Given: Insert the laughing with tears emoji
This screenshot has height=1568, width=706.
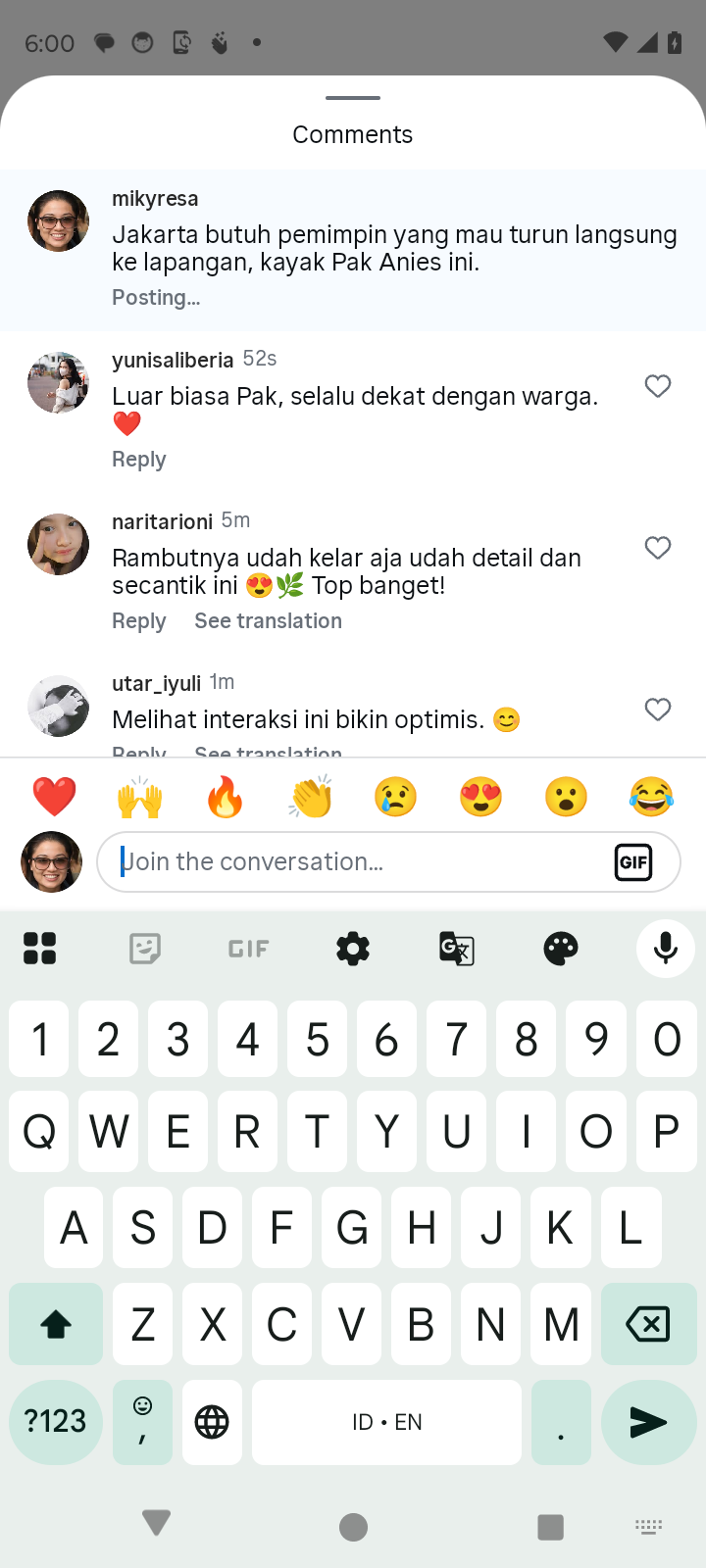Looking at the screenshot, I should (651, 797).
